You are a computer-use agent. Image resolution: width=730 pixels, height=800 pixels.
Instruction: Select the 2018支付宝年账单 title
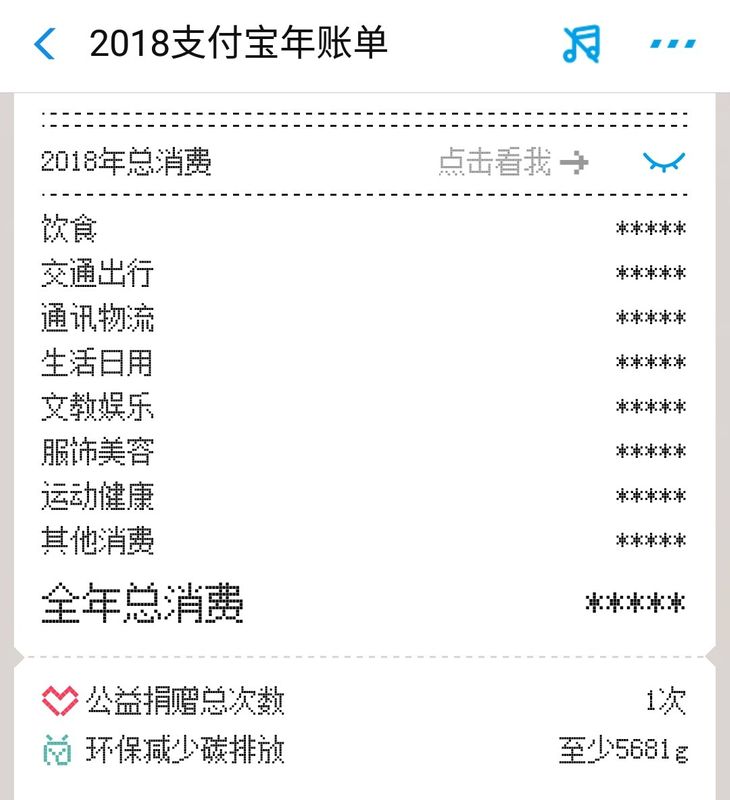click(230, 44)
